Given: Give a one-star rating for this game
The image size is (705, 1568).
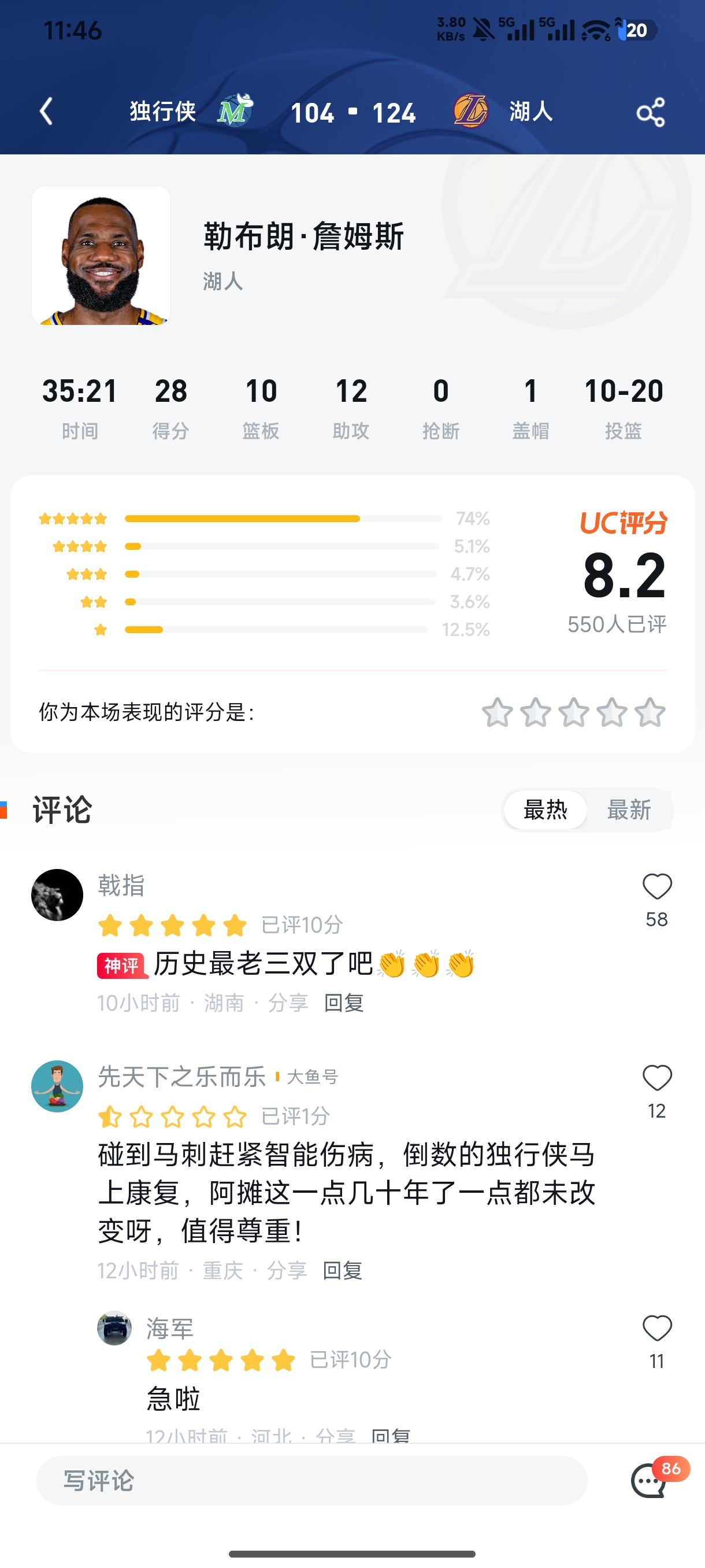Looking at the screenshot, I should click(497, 712).
